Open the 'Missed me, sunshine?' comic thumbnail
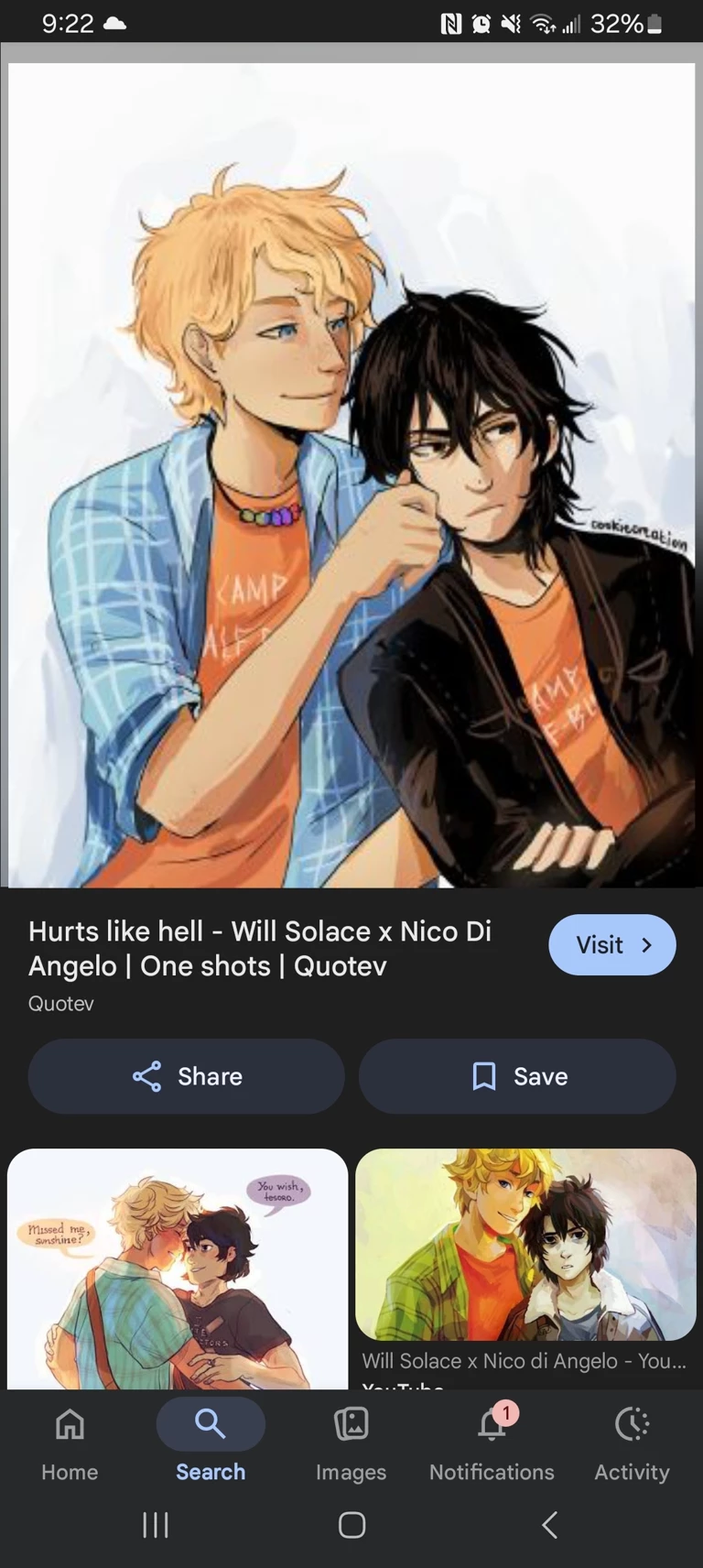 click(x=178, y=1269)
